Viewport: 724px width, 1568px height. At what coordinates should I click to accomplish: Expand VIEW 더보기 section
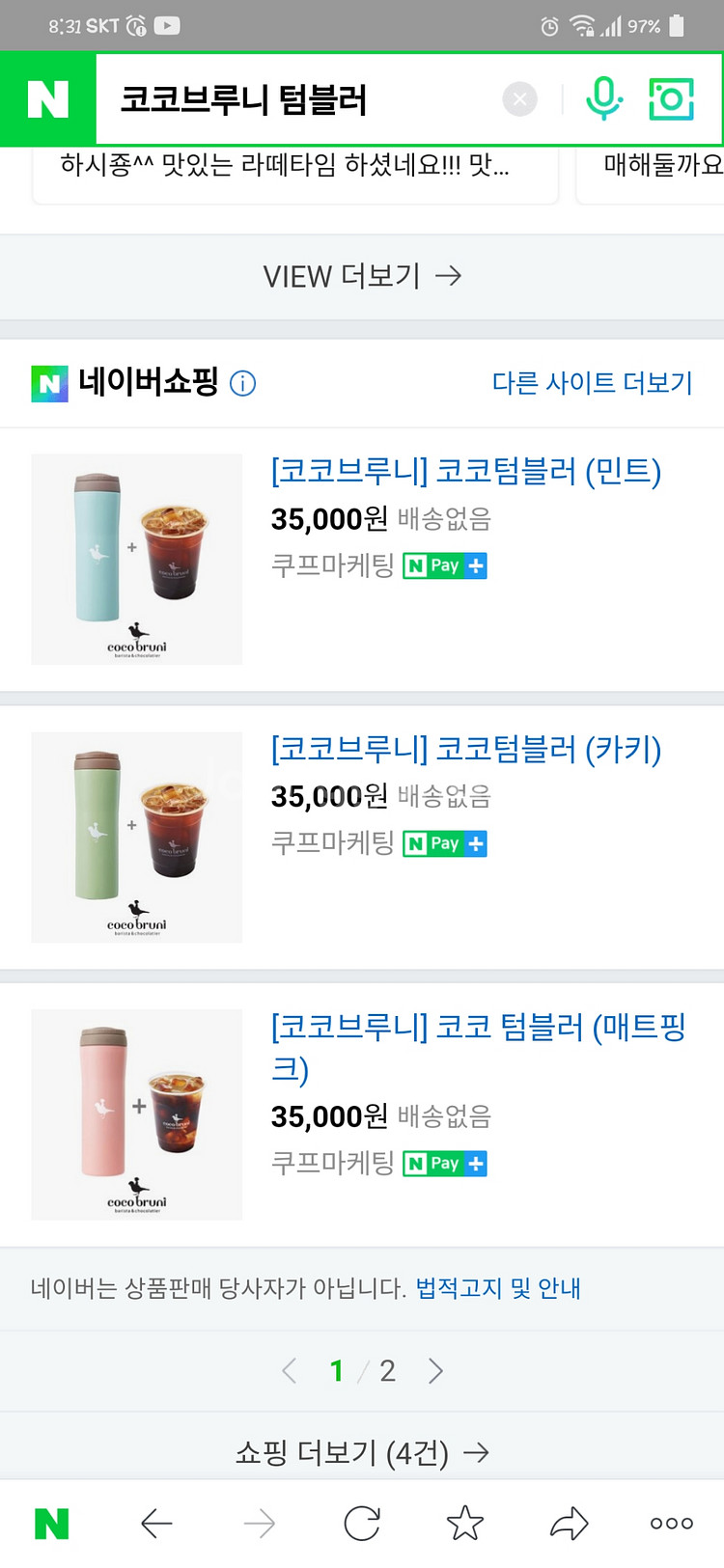click(x=362, y=276)
